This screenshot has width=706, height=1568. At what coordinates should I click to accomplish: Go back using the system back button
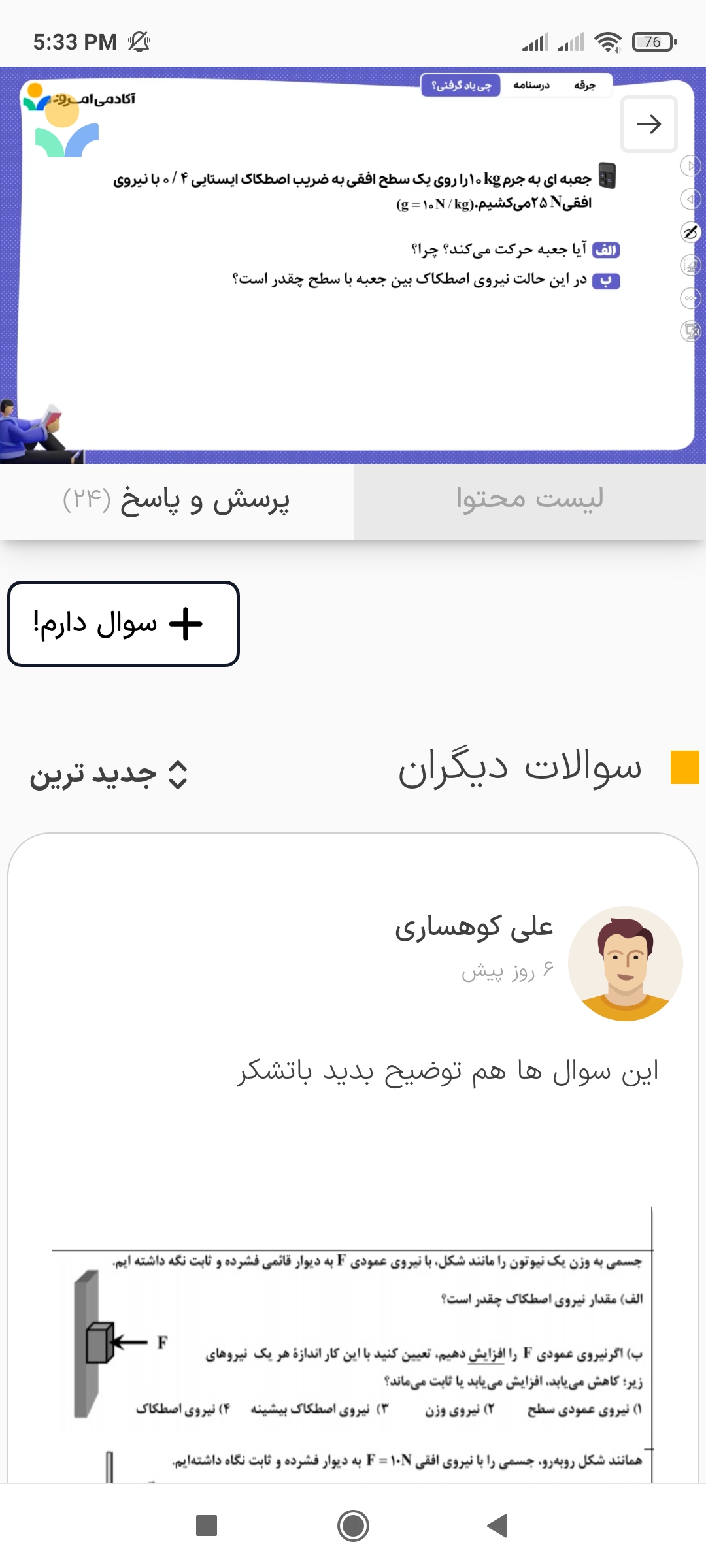[497, 1526]
